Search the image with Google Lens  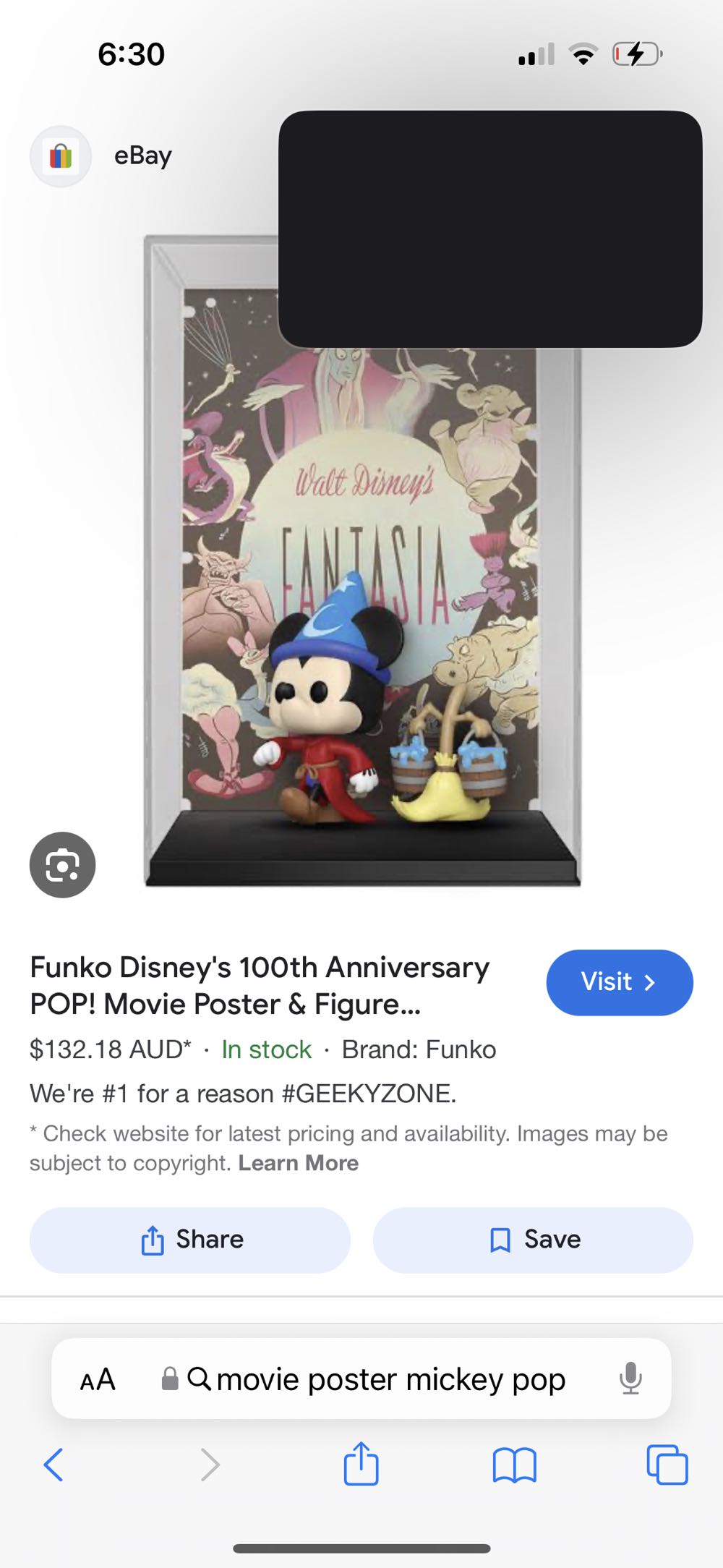[x=62, y=864]
